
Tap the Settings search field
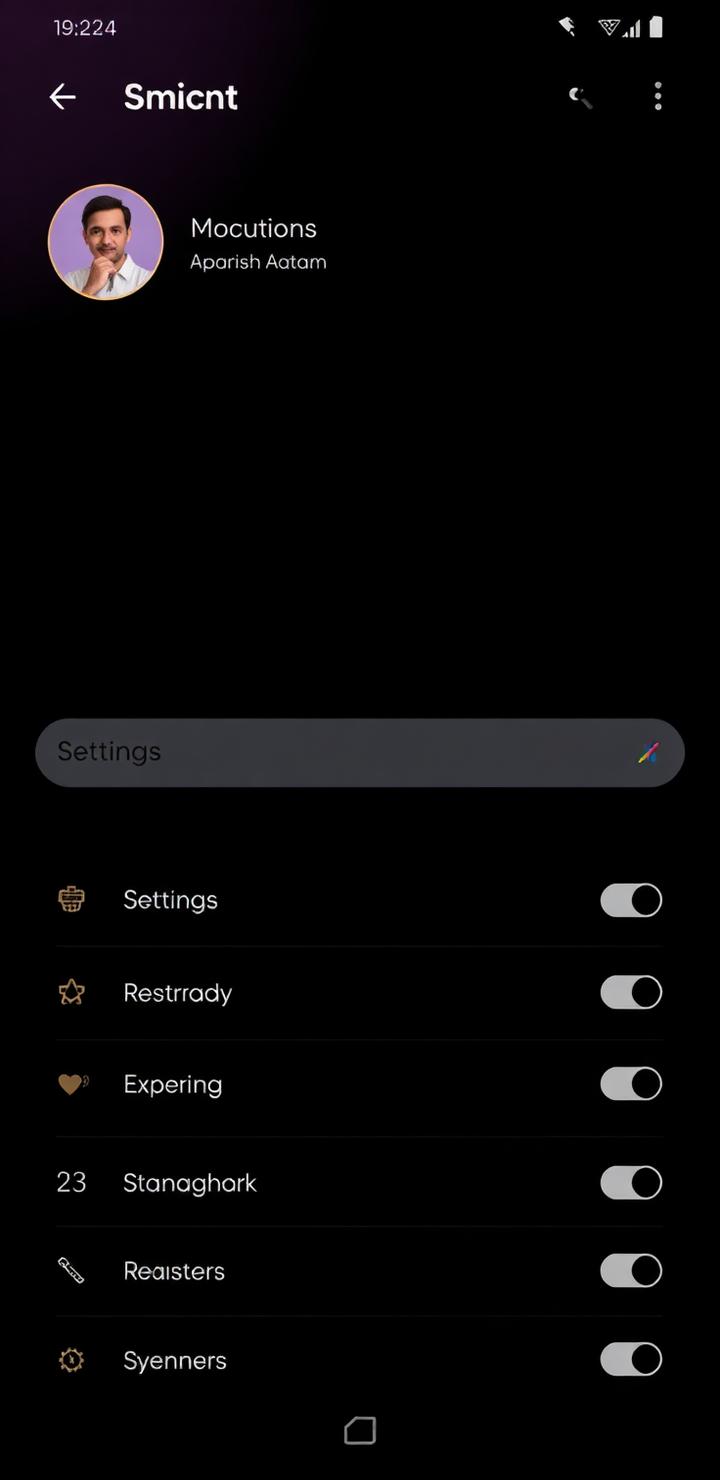360,752
